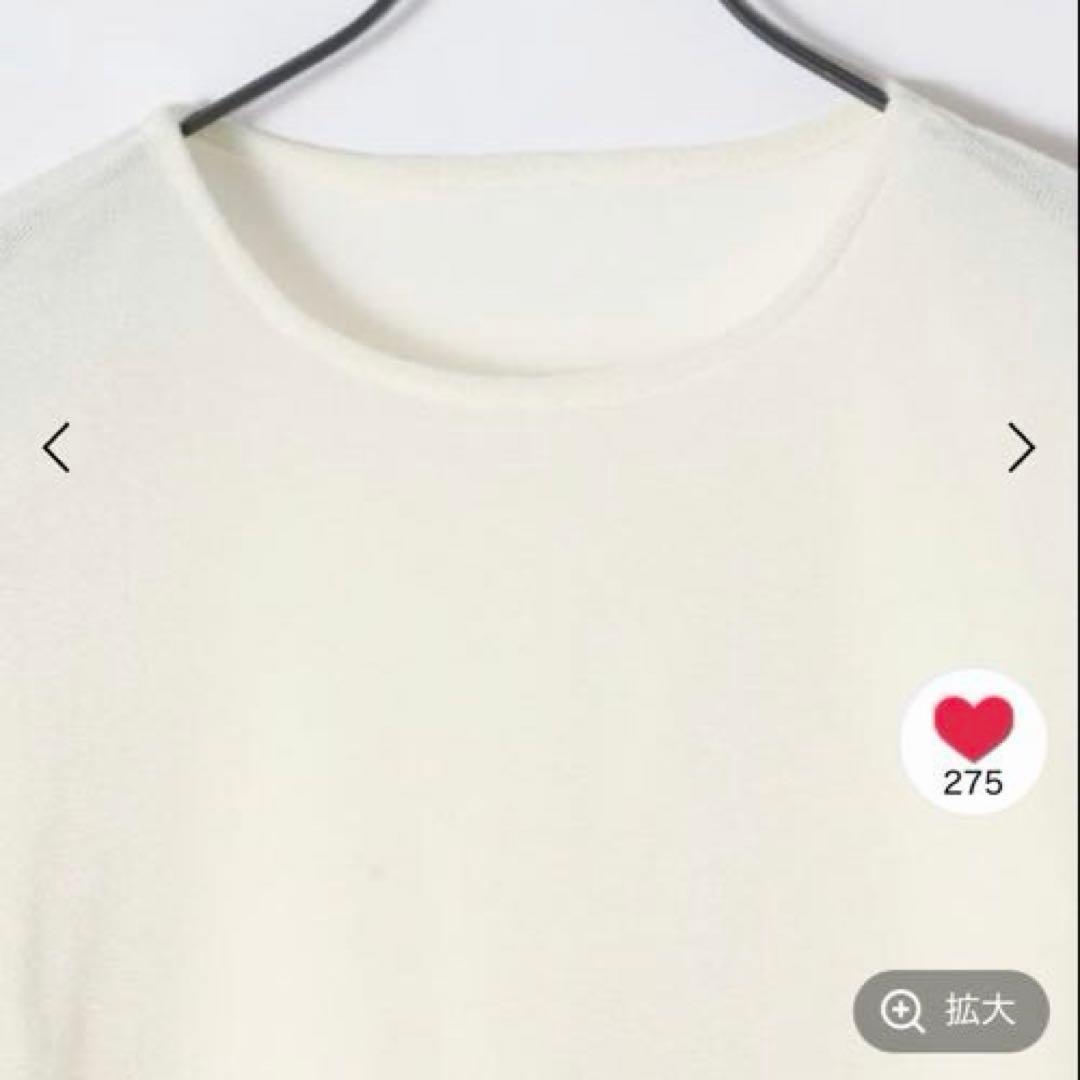The width and height of the screenshot is (1080, 1080).
Task: Tap the 拡大 button to enlarge image
Action: point(951,1012)
